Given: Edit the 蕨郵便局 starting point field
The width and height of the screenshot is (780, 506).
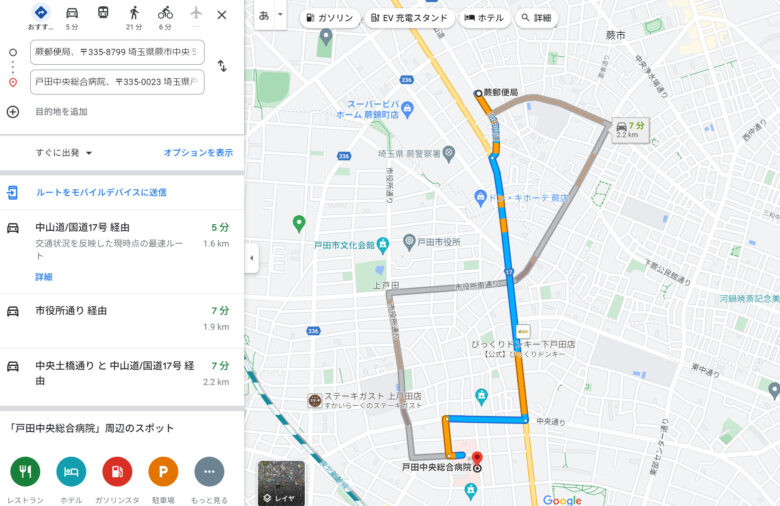Looking at the screenshot, I should 117,51.
